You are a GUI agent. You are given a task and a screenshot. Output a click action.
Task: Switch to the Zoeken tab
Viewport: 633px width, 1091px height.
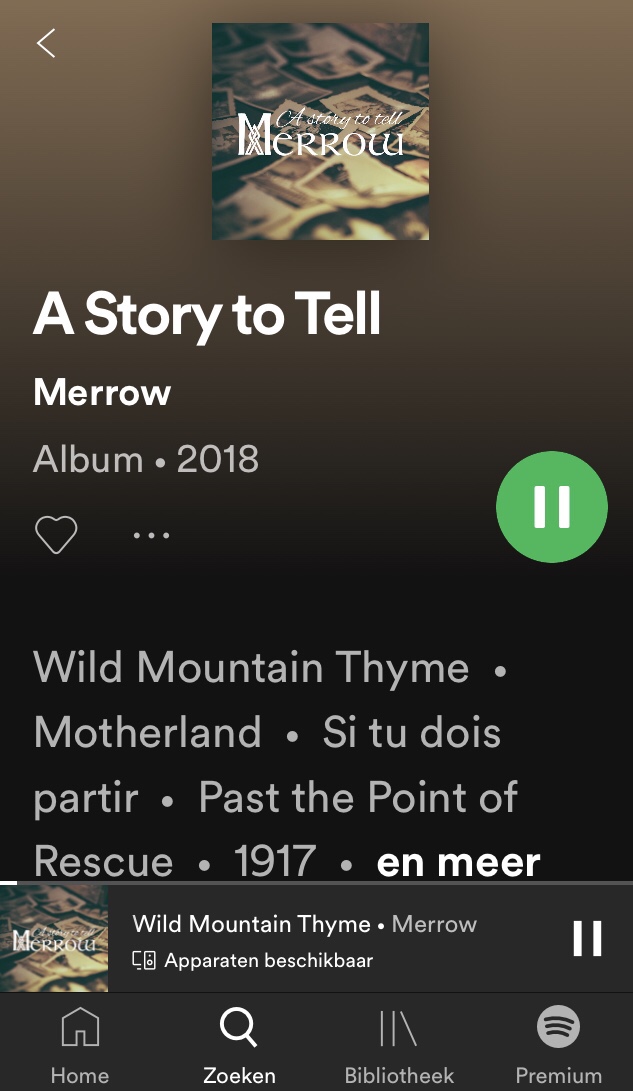click(239, 1045)
